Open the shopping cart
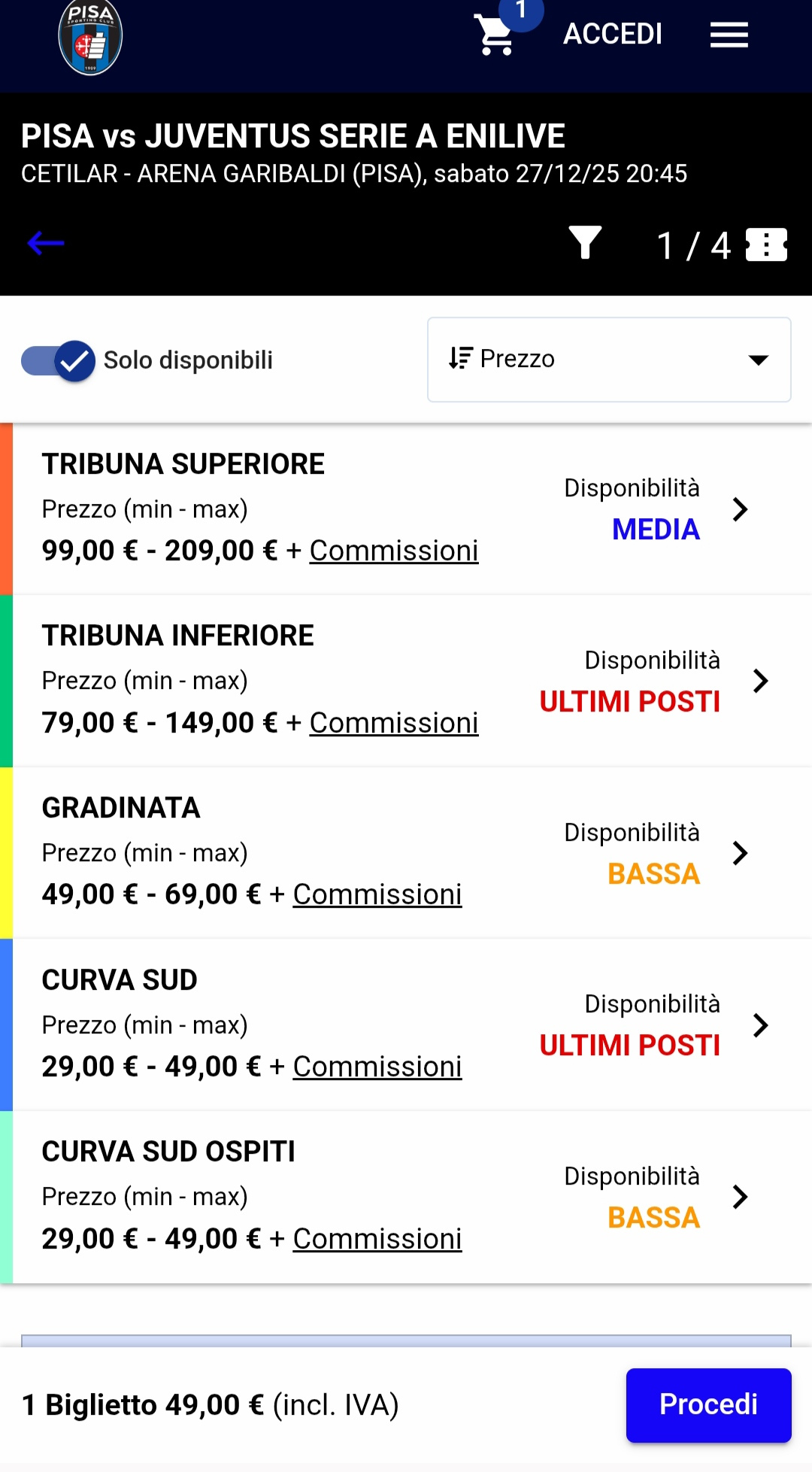The height and width of the screenshot is (1472, 812). 495,34
